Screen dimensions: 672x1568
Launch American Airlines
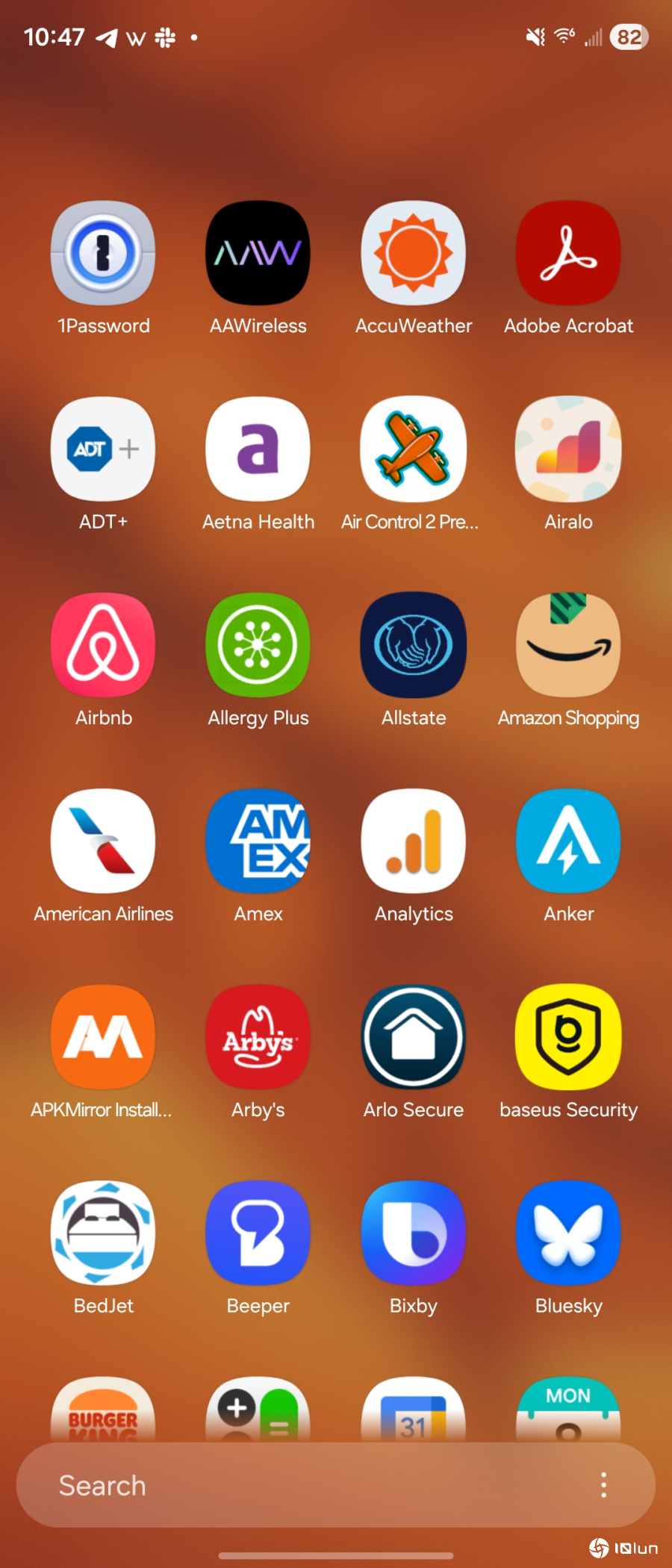(103, 841)
